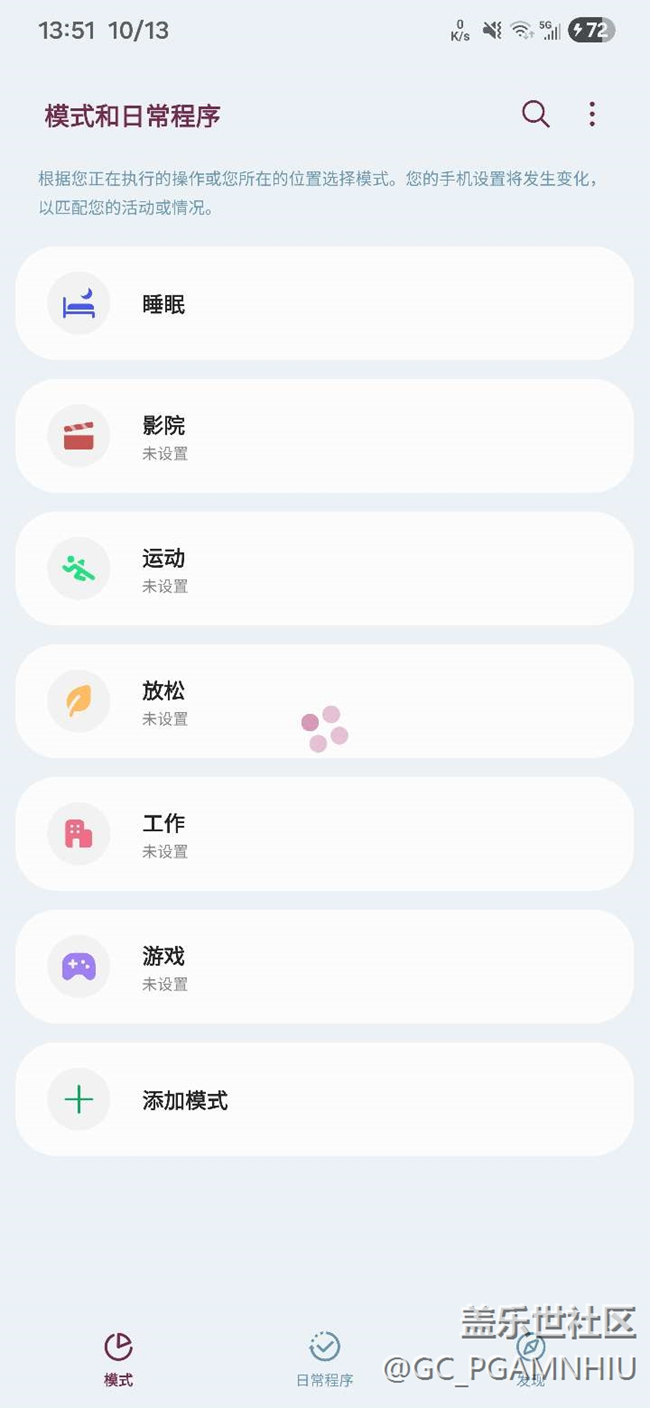Tap 添加模式 to add a mode
Image resolution: width=650 pixels, height=1408 pixels.
(x=324, y=1100)
